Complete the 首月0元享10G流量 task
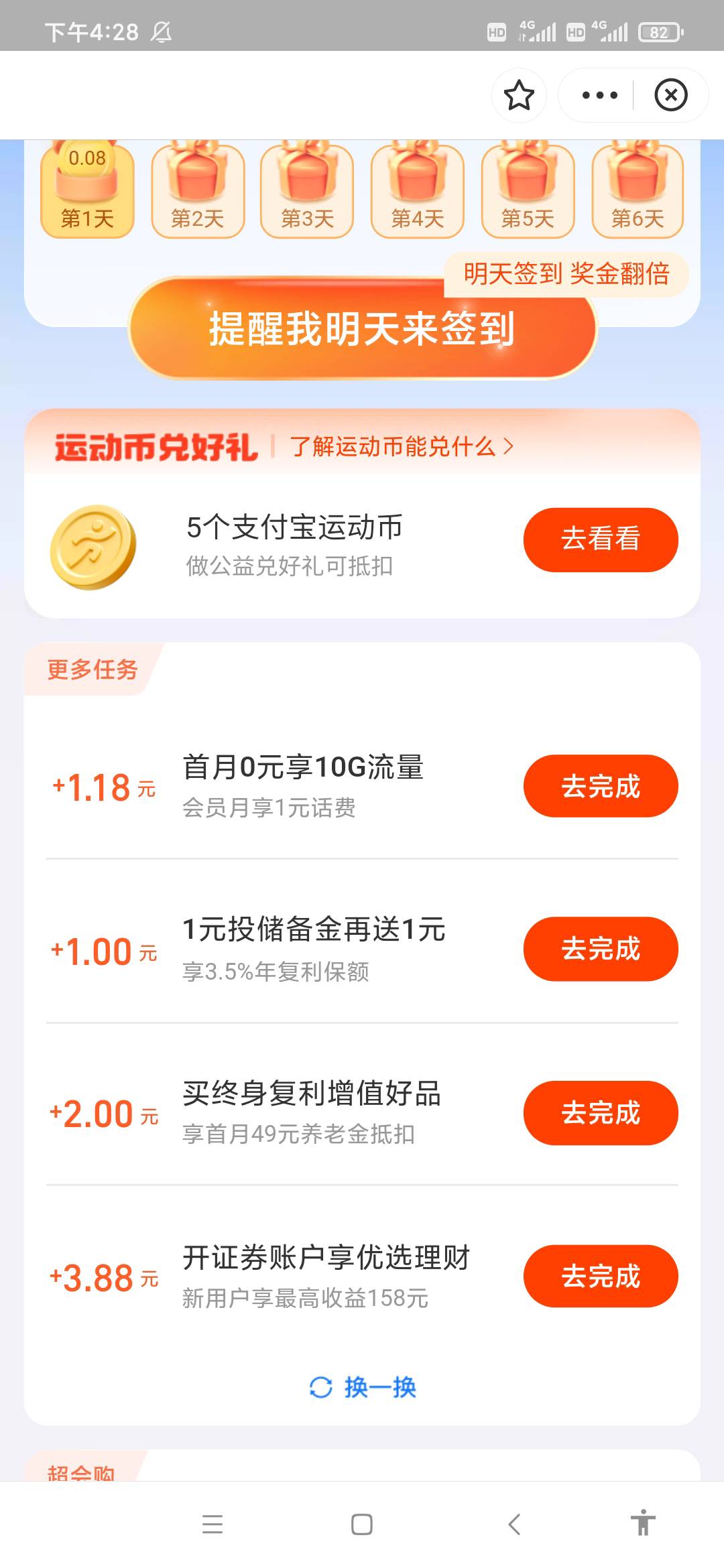 tap(600, 786)
